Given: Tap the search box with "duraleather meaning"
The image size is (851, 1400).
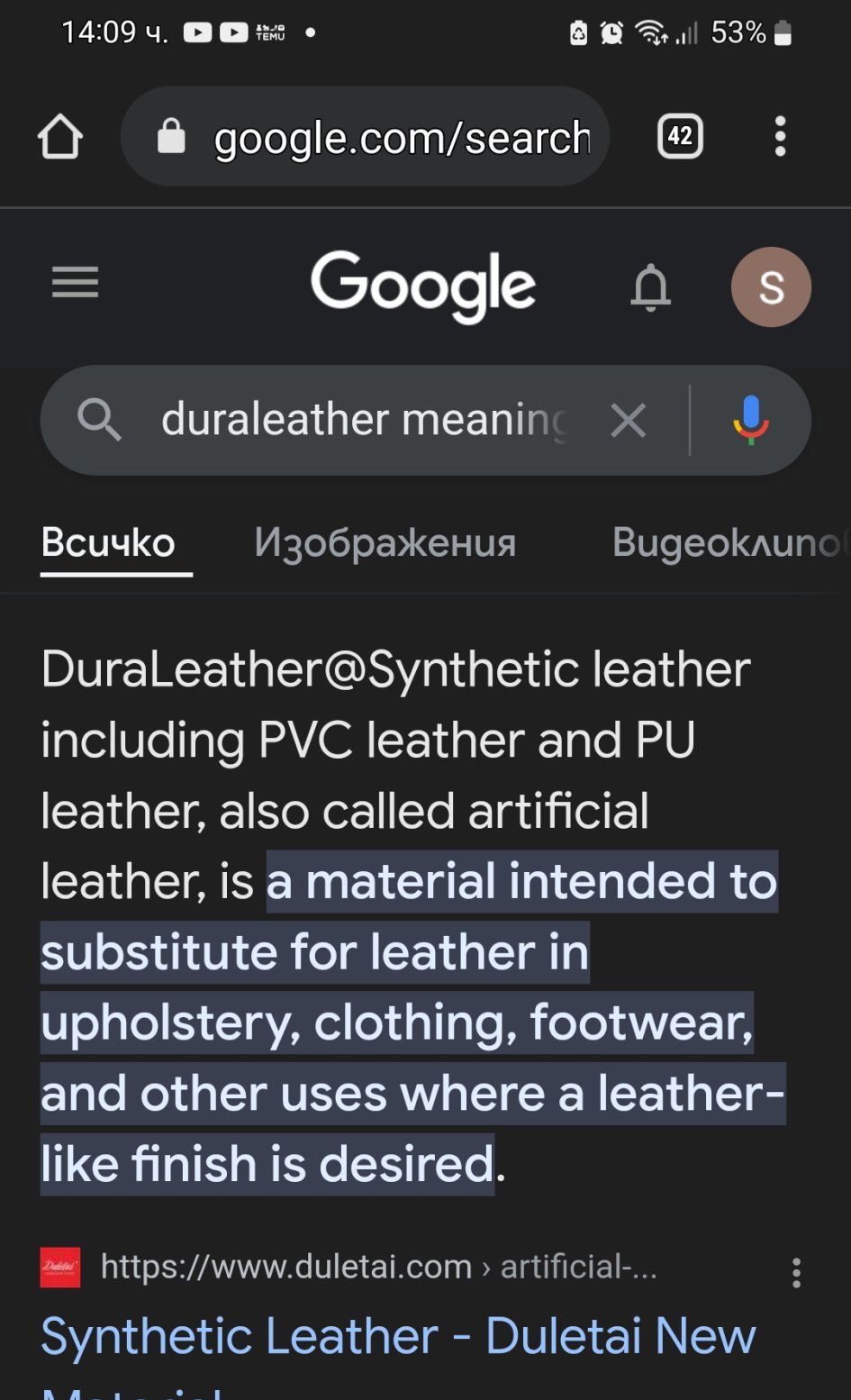Looking at the screenshot, I should tap(363, 420).
